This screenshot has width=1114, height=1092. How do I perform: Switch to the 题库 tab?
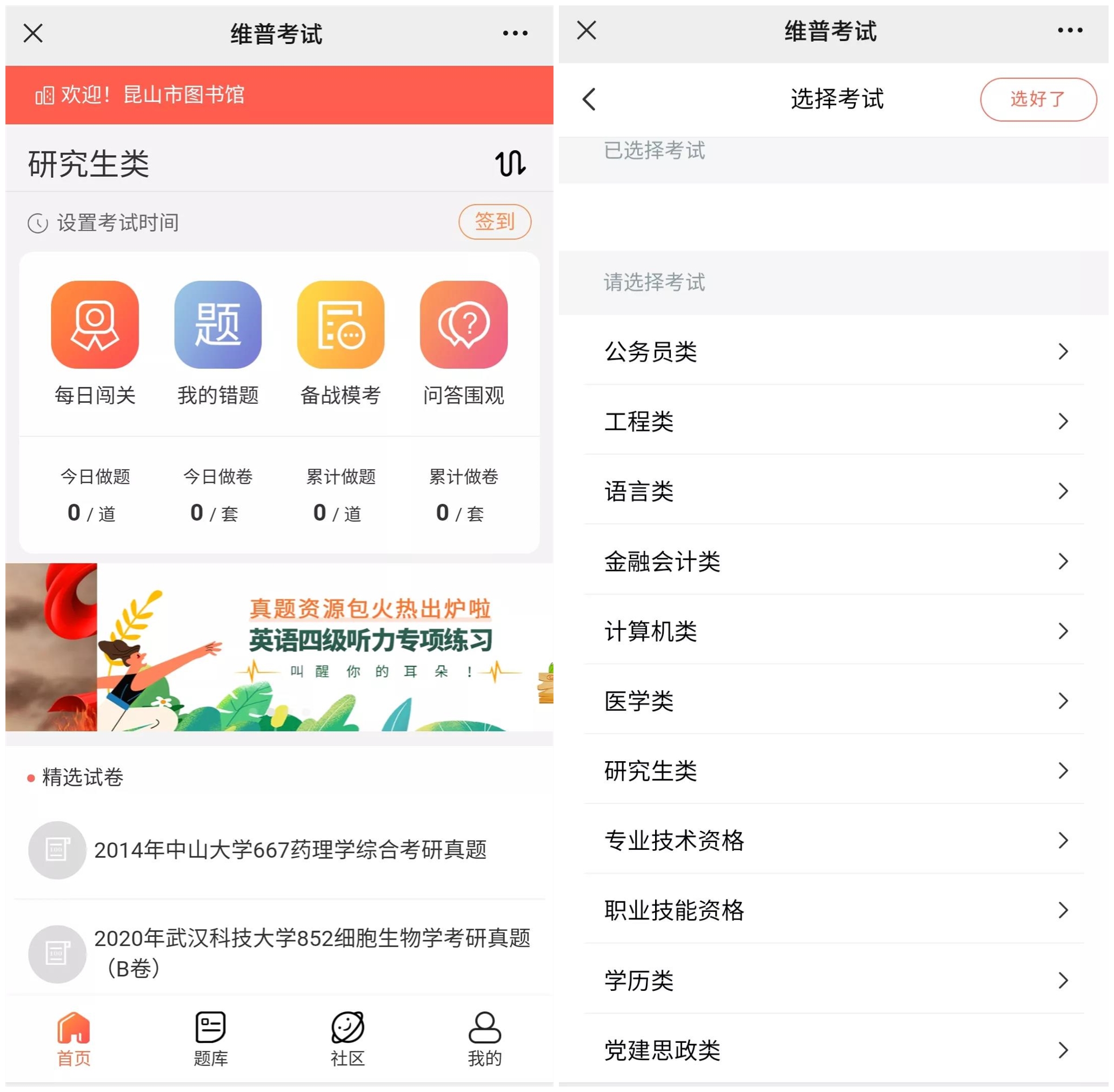(x=210, y=1038)
